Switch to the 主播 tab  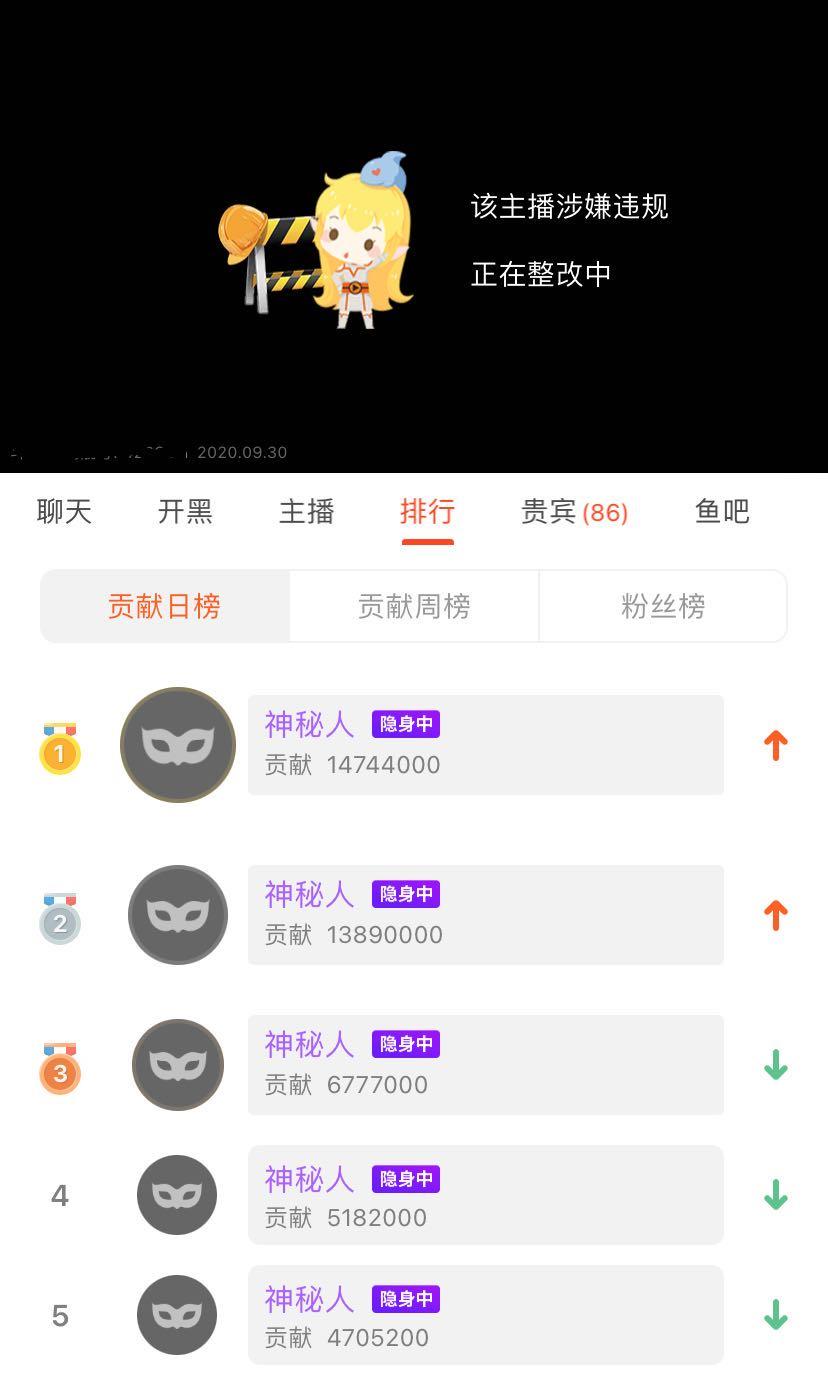pyautogui.click(x=306, y=512)
